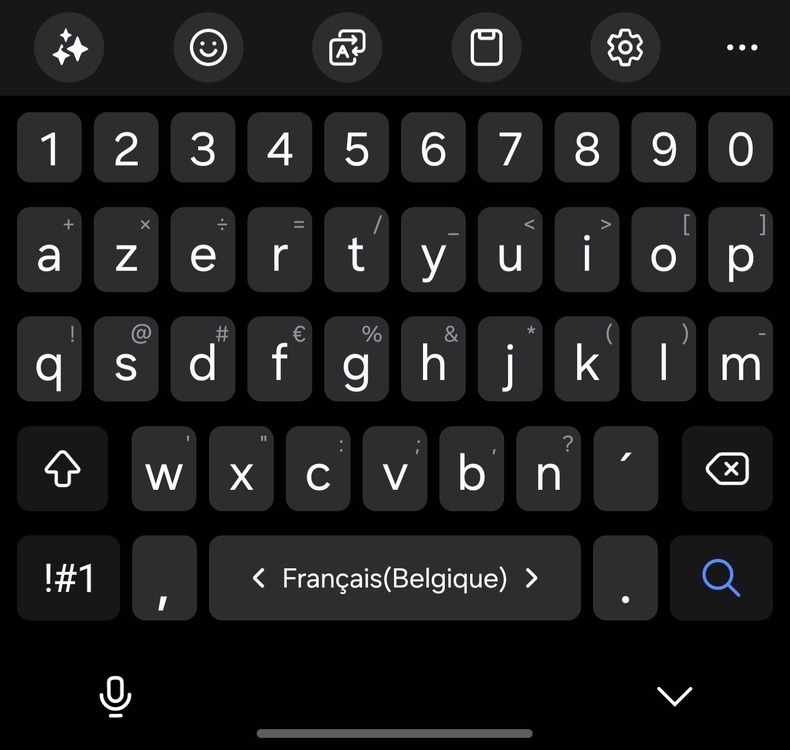Image resolution: width=790 pixels, height=750 pixels.
Task: Tap the search key
Action: coord(721,578)
